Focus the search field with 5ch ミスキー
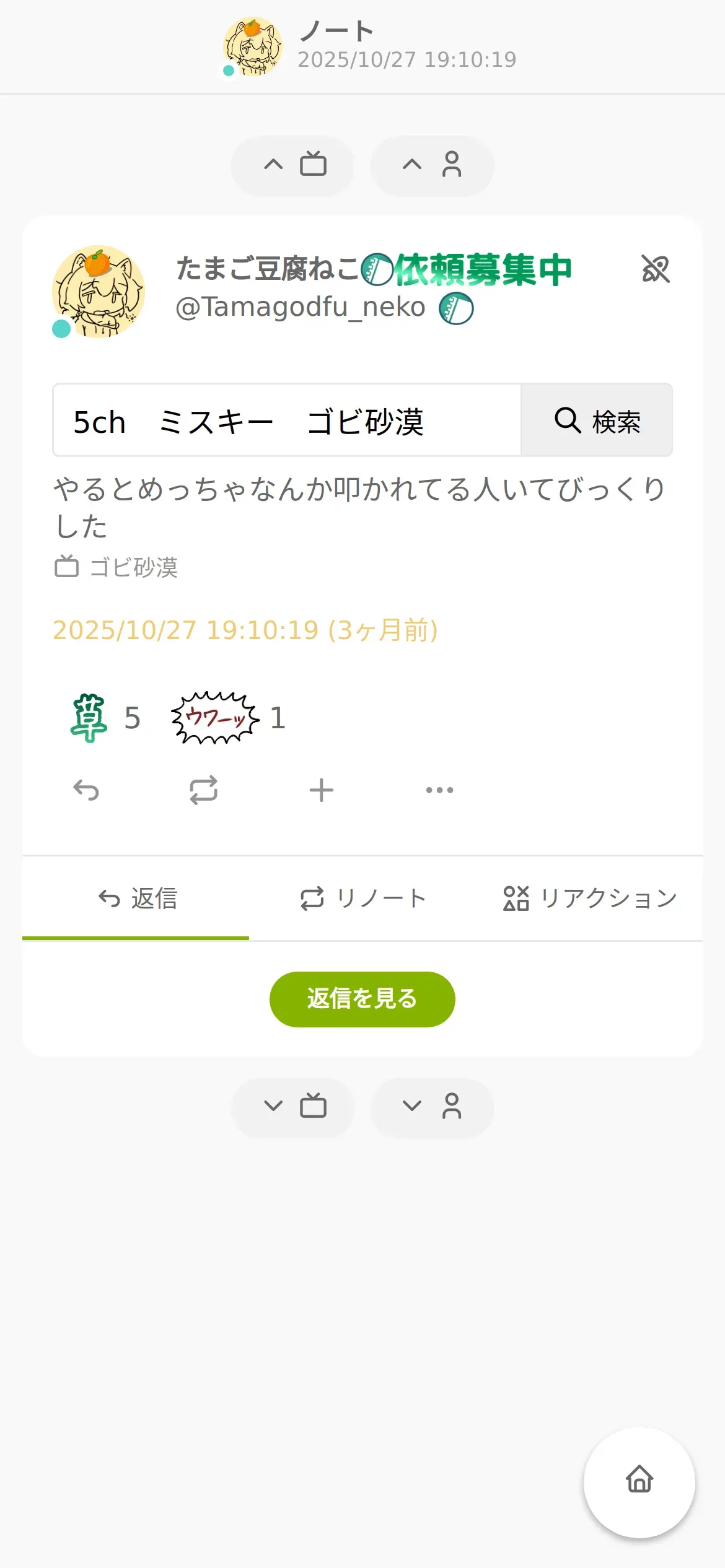This screenshot has height=1568, width=725. [286, 420]
